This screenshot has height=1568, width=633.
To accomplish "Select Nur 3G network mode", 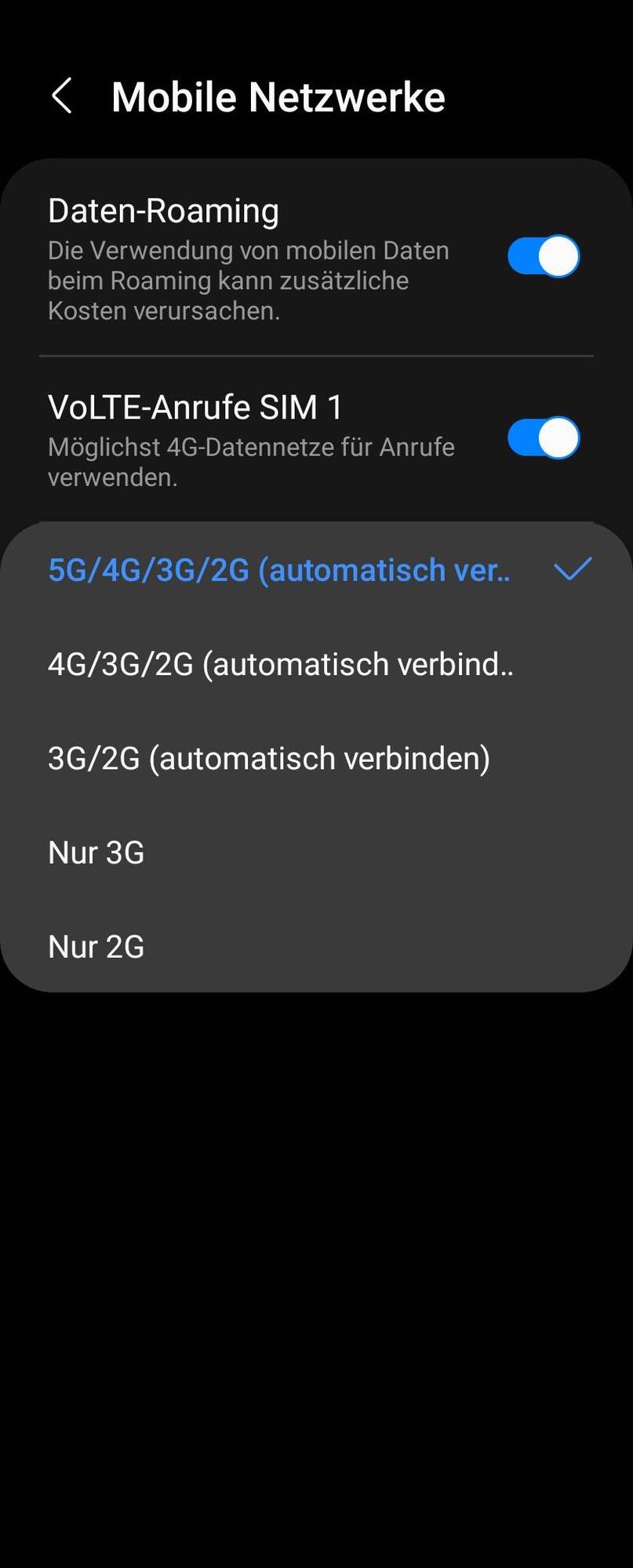I will [x=96, y=852].
